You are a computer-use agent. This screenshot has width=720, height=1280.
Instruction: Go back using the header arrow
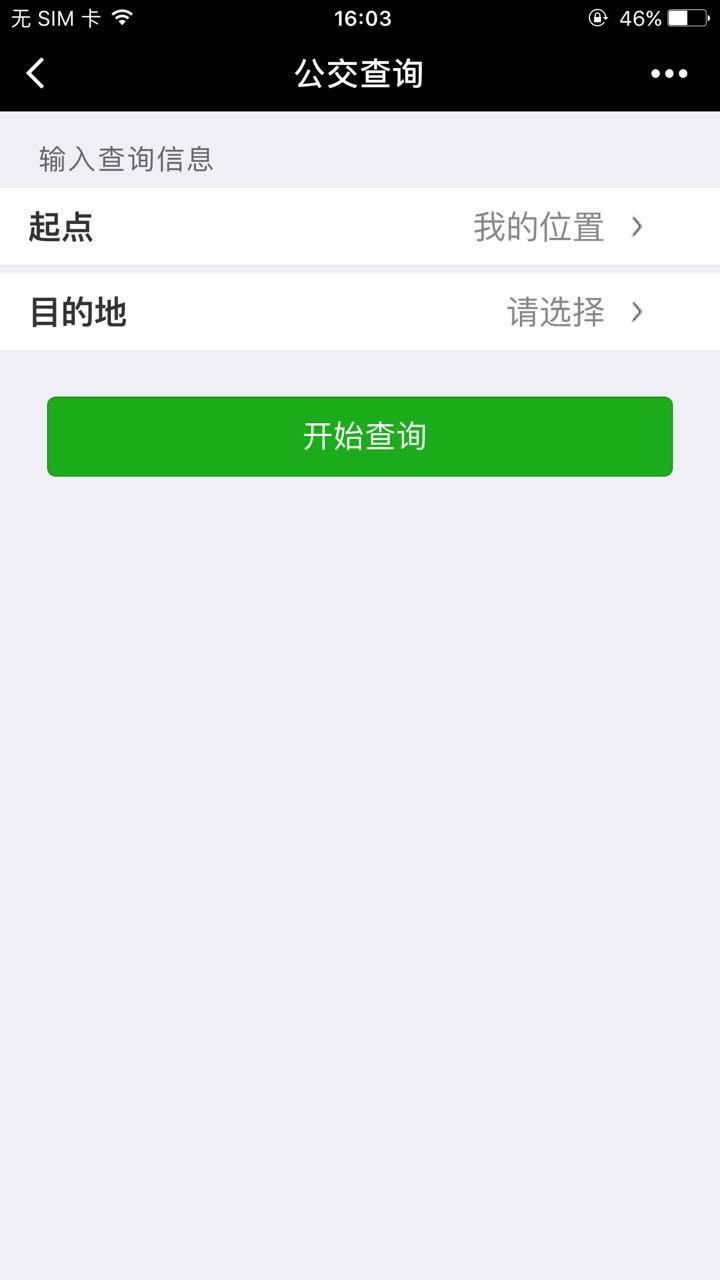(x=36, y=73)
